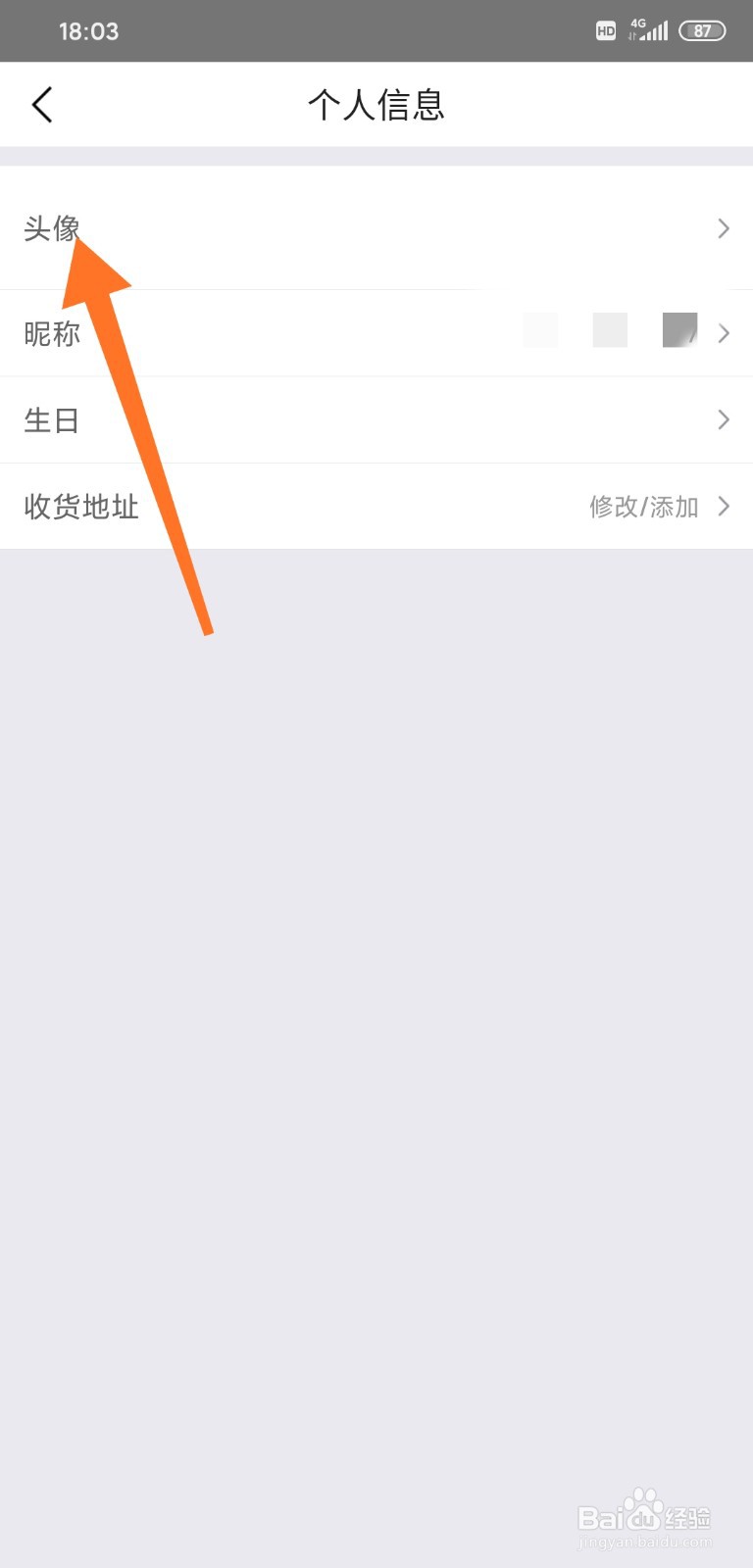Viewport: 753px width, 1568px height.
Task: Tap the 头像 text label
Action: (53, 229)
